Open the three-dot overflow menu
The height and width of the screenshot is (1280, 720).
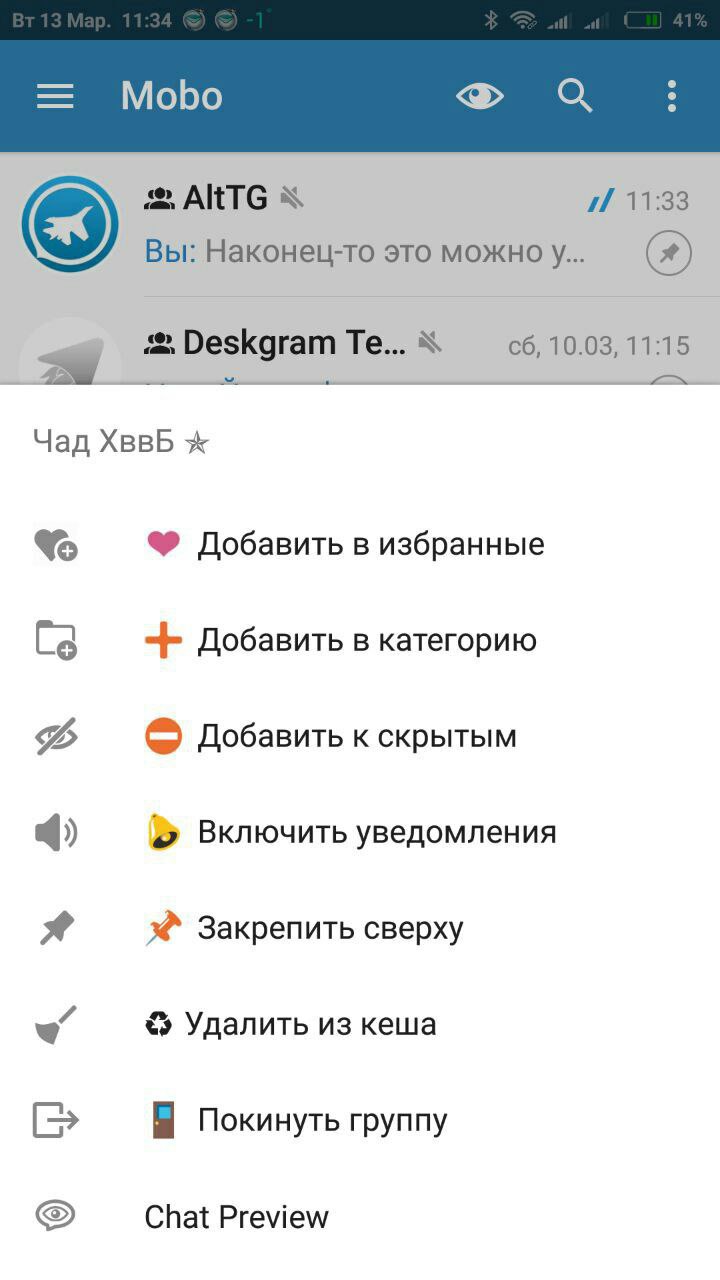pyautogui.click(x=671, y=96)
